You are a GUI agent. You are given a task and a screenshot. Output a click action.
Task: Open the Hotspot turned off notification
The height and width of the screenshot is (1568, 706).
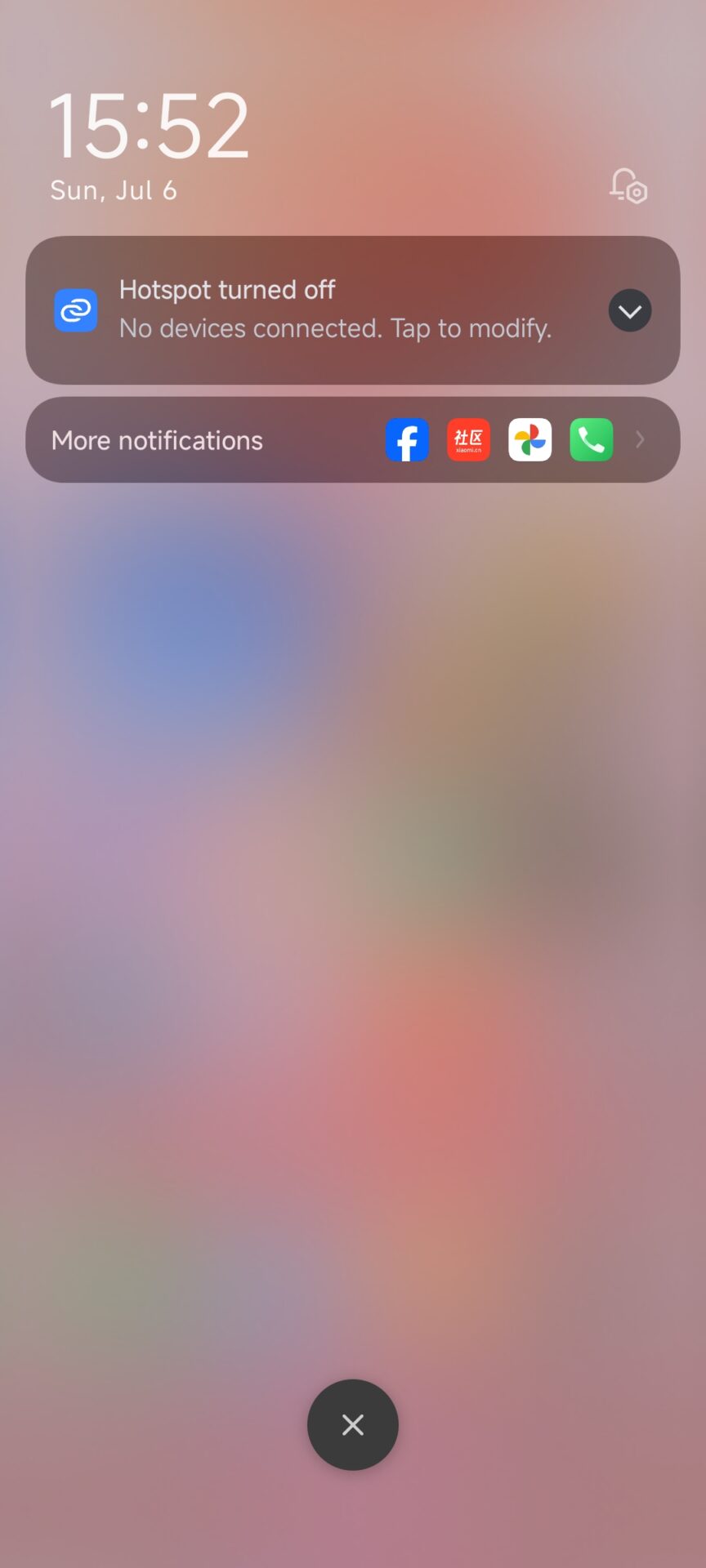click(x=352, y=310)
